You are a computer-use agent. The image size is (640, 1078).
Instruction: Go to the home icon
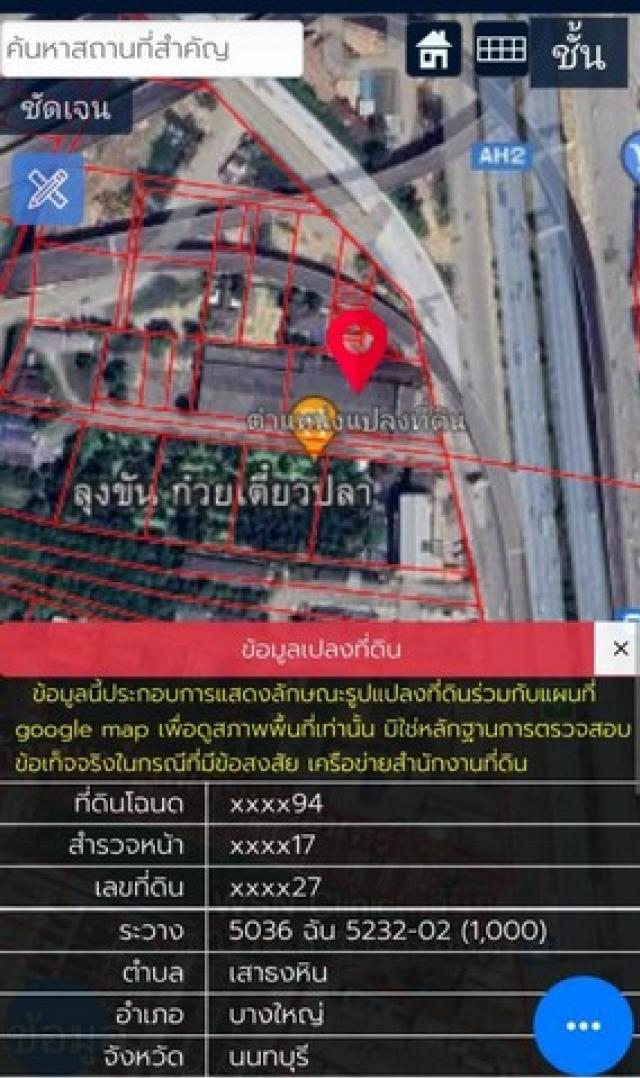click(x=434, y=48)
